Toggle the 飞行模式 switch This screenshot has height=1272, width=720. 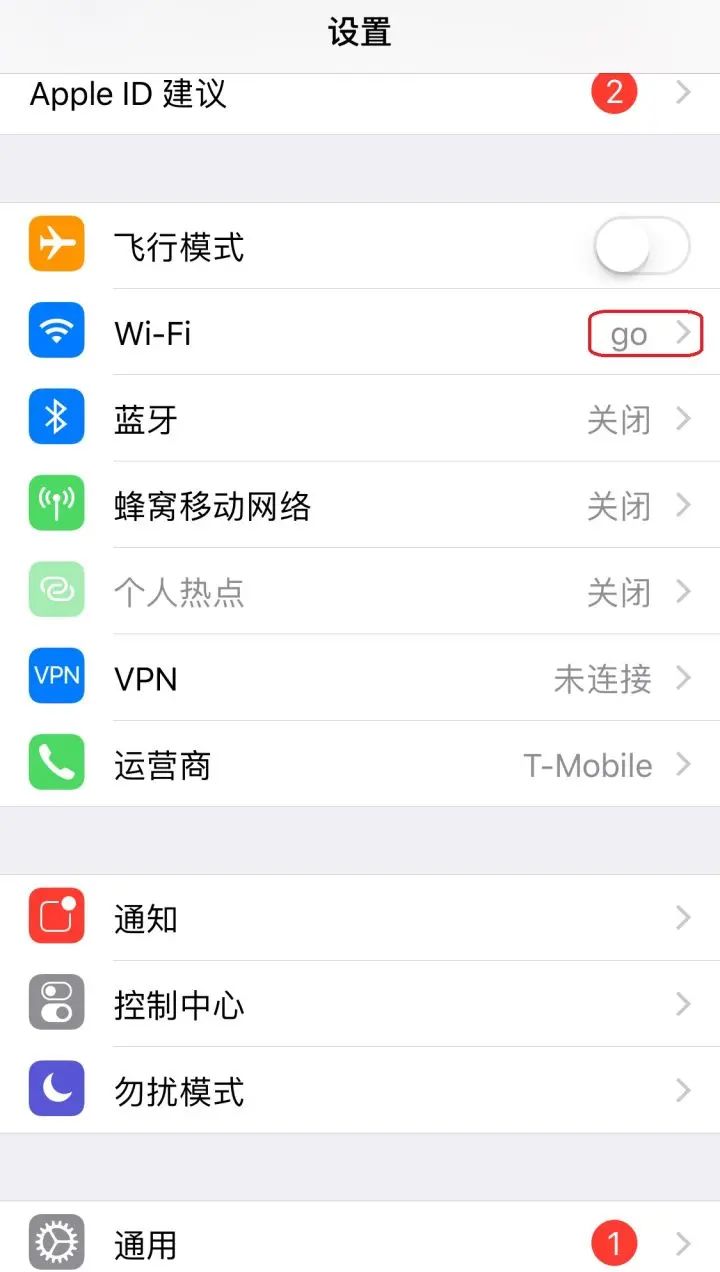(641, 246)
